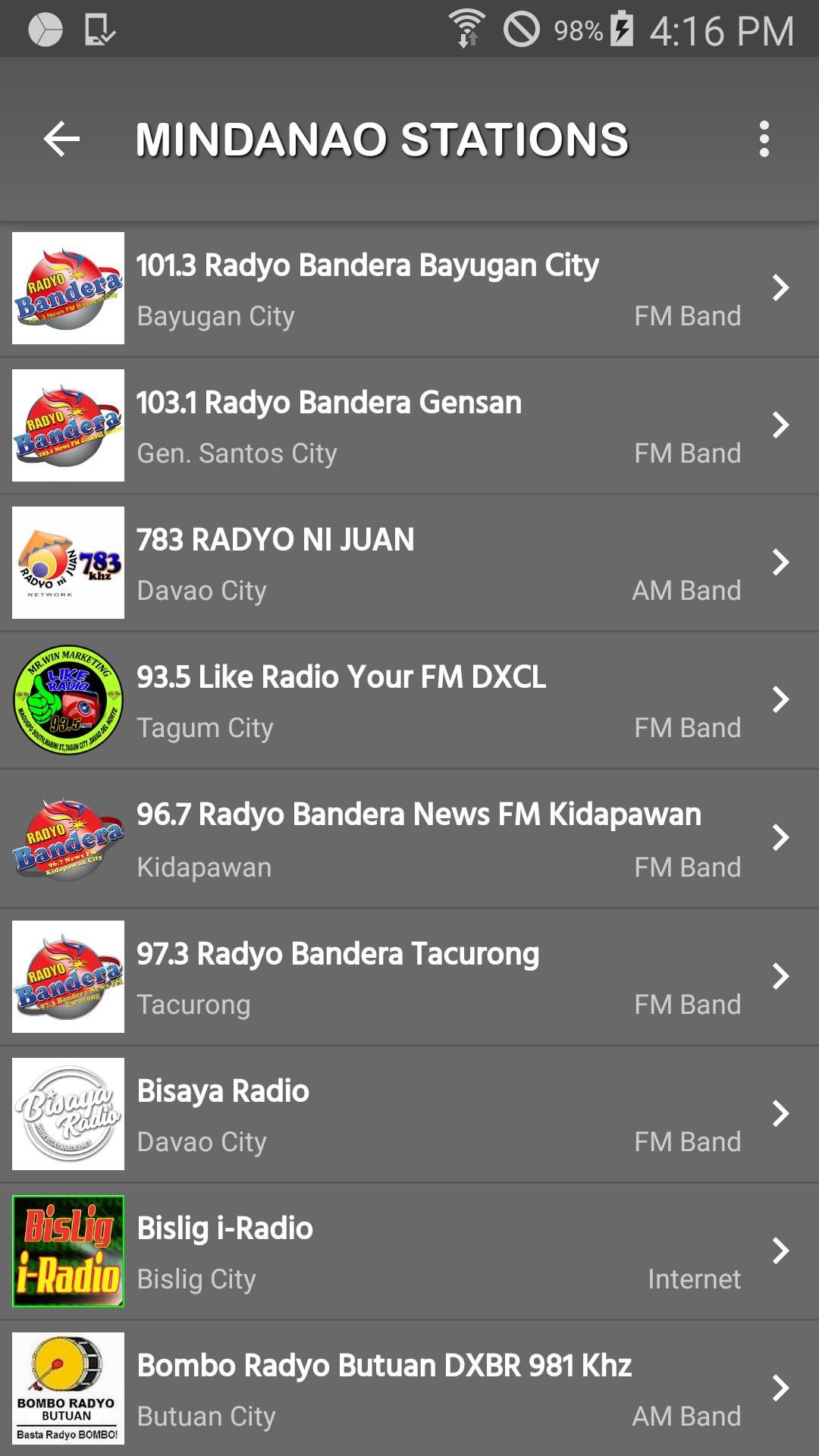
Task: Open 783 RADYO NI JUAN station
Action: (x=409, y=563)
